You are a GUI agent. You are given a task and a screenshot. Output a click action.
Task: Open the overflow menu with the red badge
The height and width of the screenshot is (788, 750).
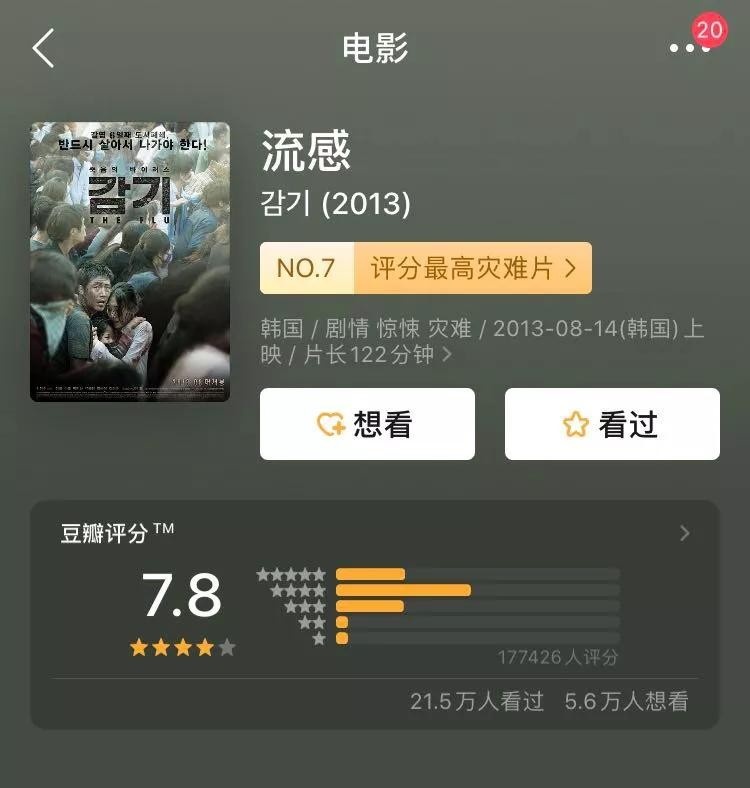690,47
